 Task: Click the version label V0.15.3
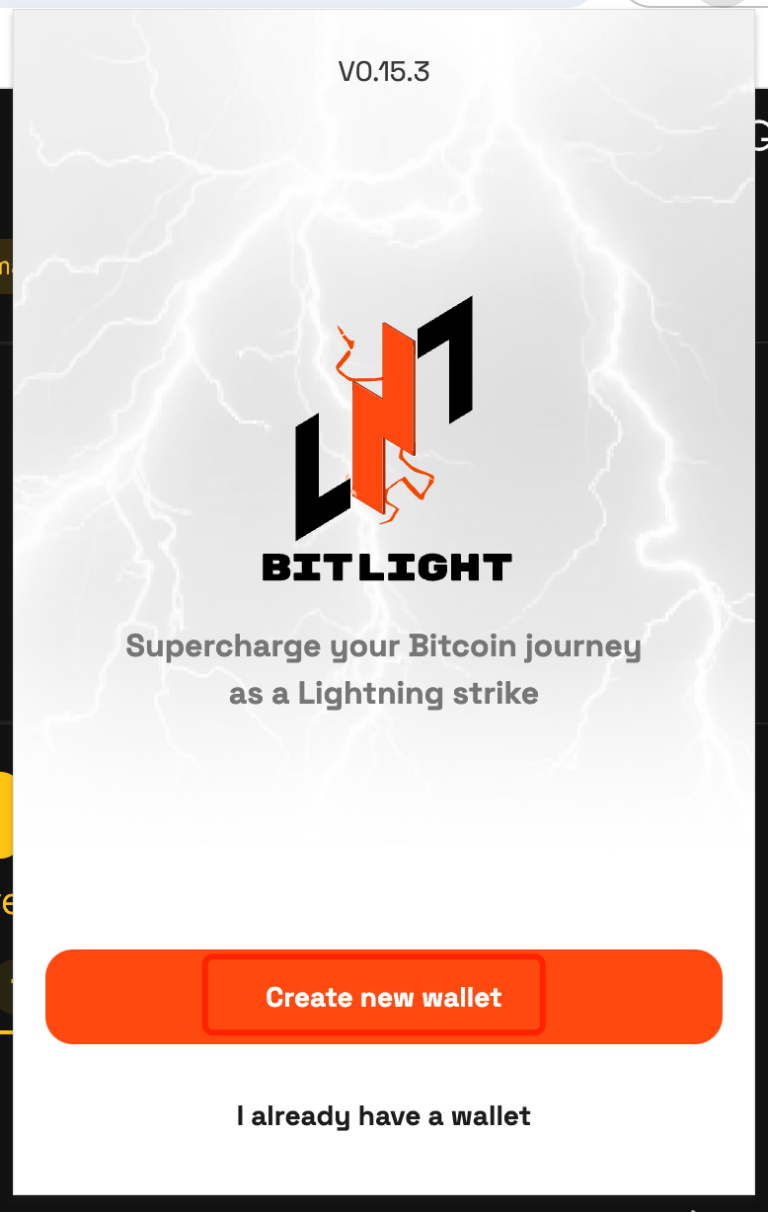pyautogui.click(x=384, y=71)
